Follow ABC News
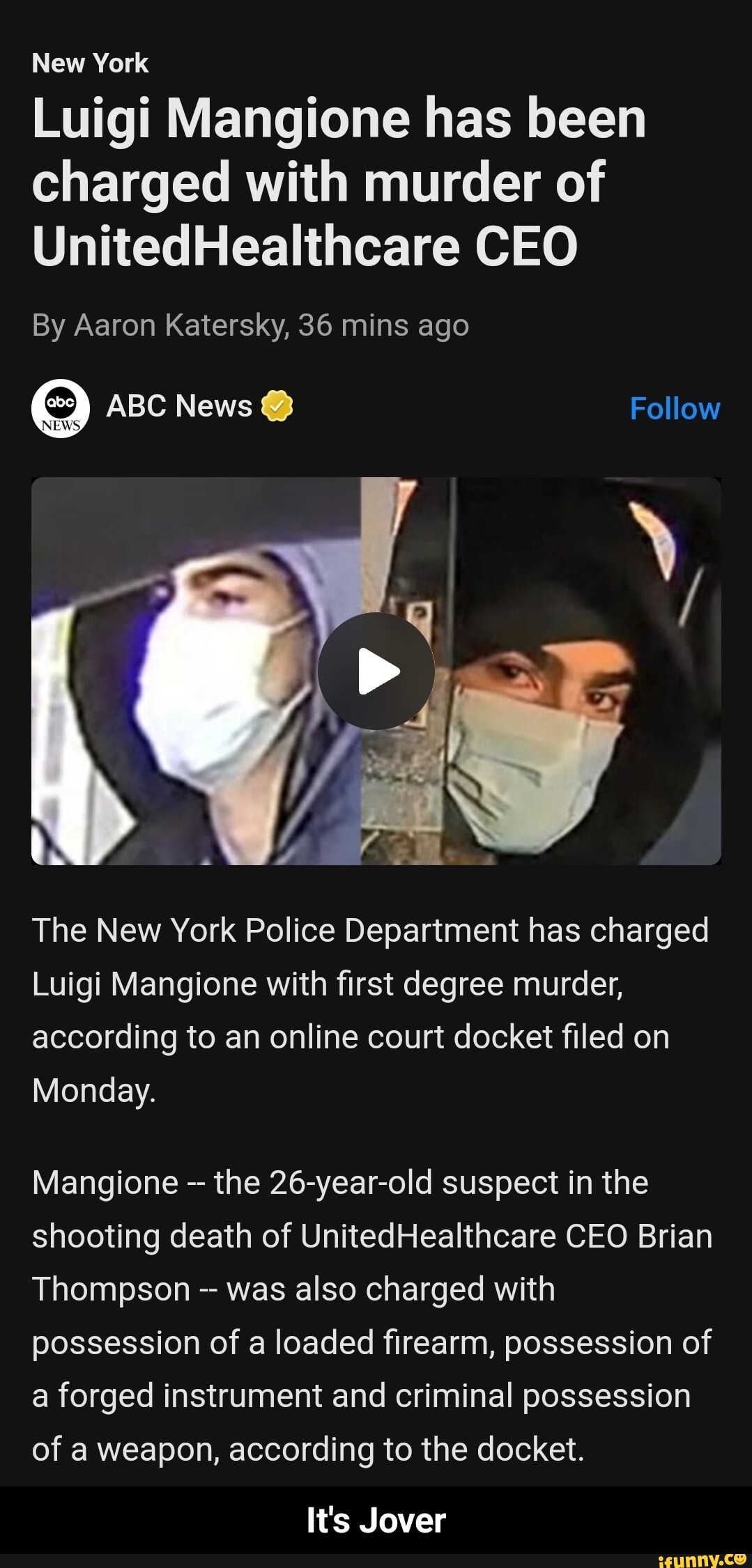 click(674, 408)
